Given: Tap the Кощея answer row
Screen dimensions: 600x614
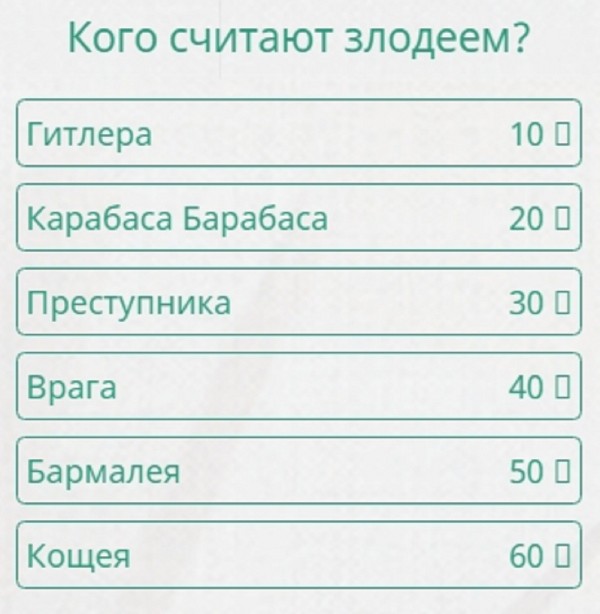Looking at the screenshot, I should 298,555.
